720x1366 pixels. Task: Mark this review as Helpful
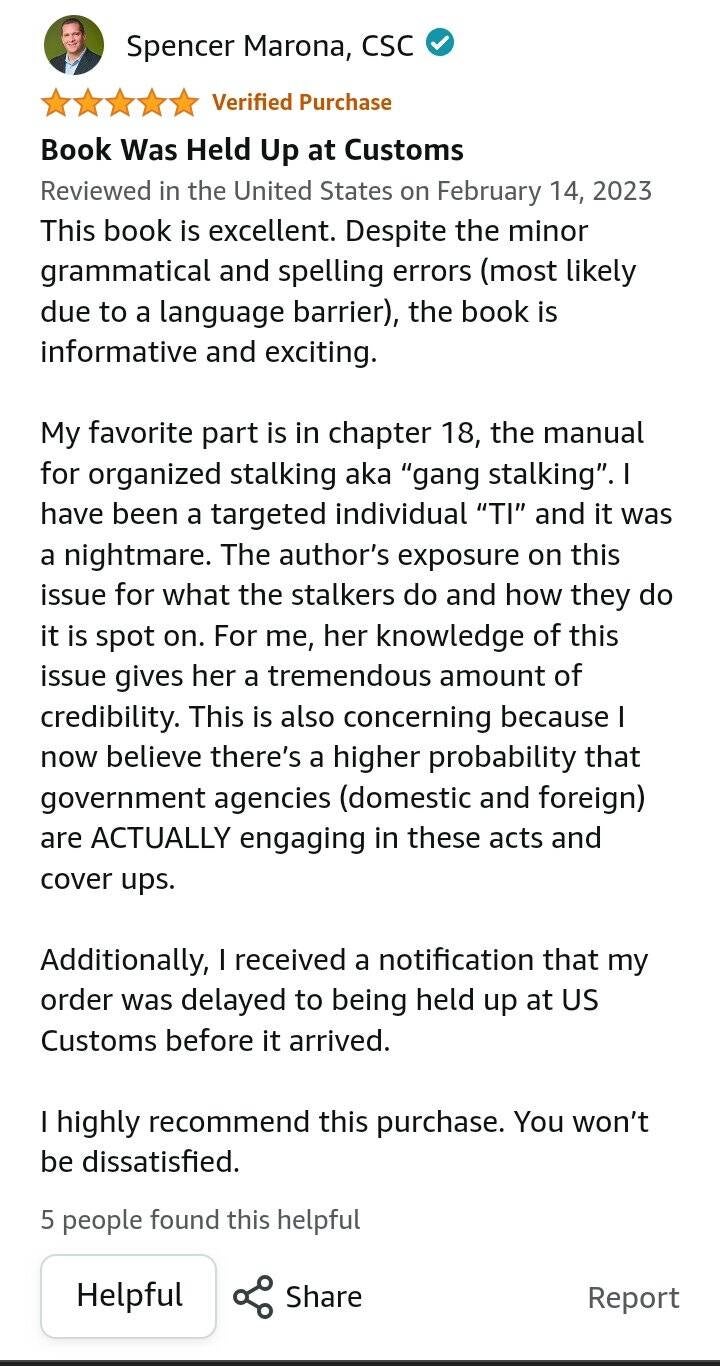click(x=129, y=1295)
